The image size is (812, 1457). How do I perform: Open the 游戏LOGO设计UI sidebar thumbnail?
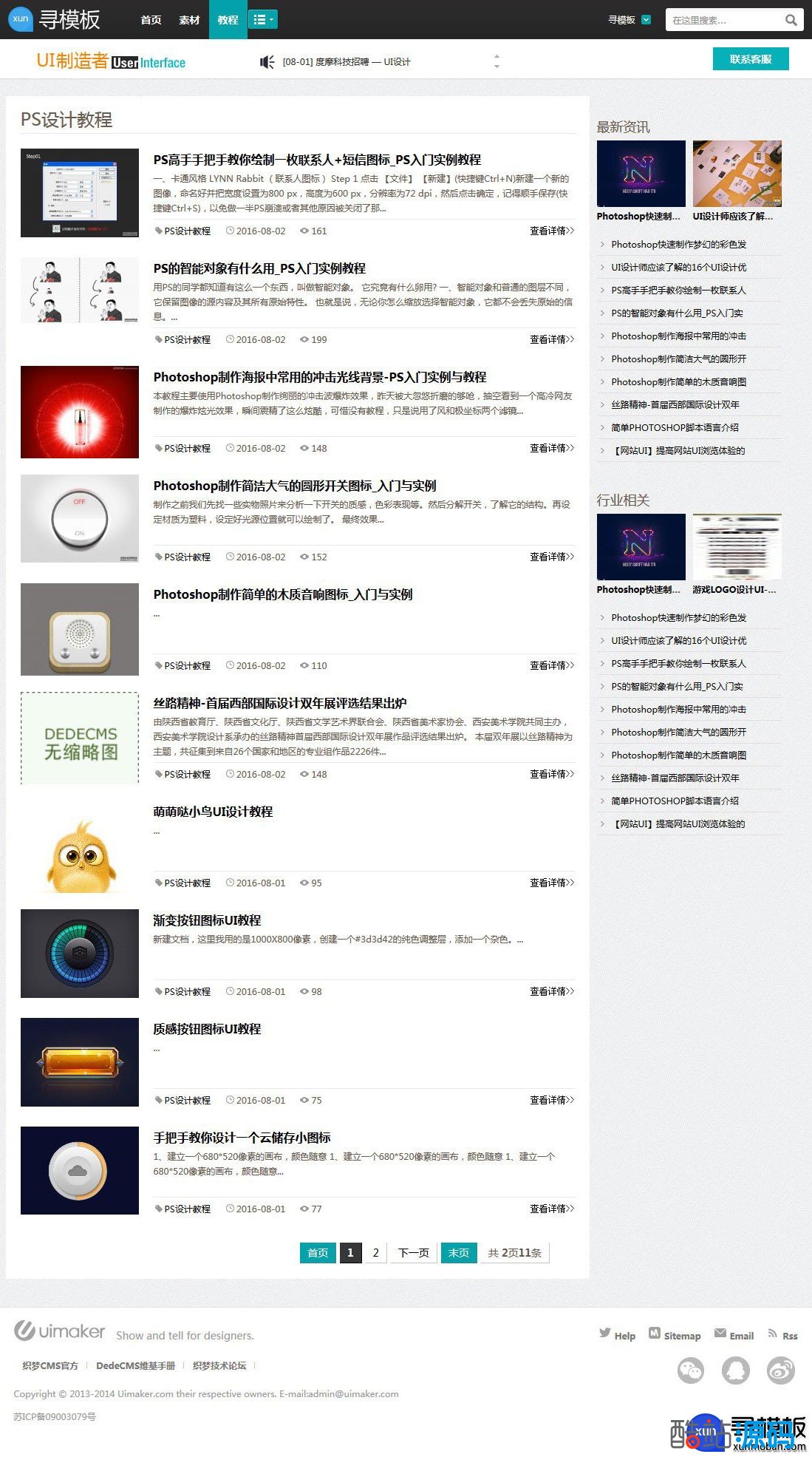coord(737,547)
